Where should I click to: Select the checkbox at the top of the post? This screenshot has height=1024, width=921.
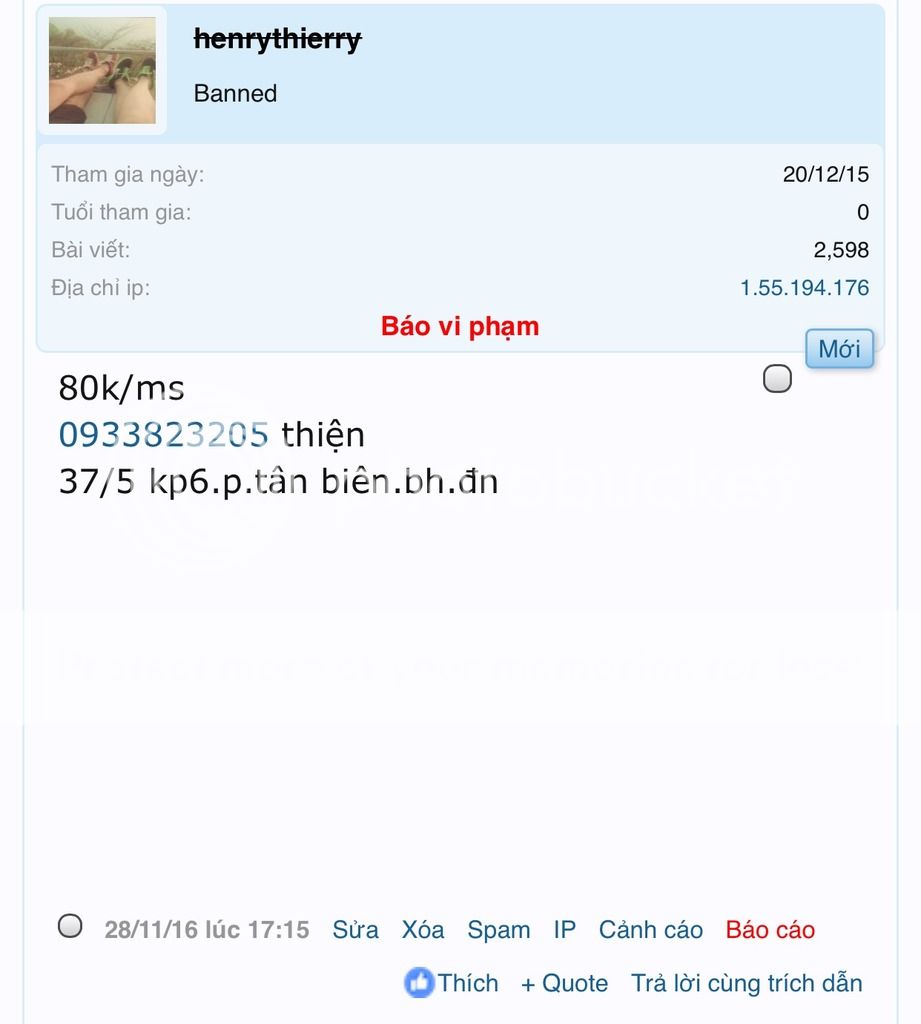coord(777,378)
